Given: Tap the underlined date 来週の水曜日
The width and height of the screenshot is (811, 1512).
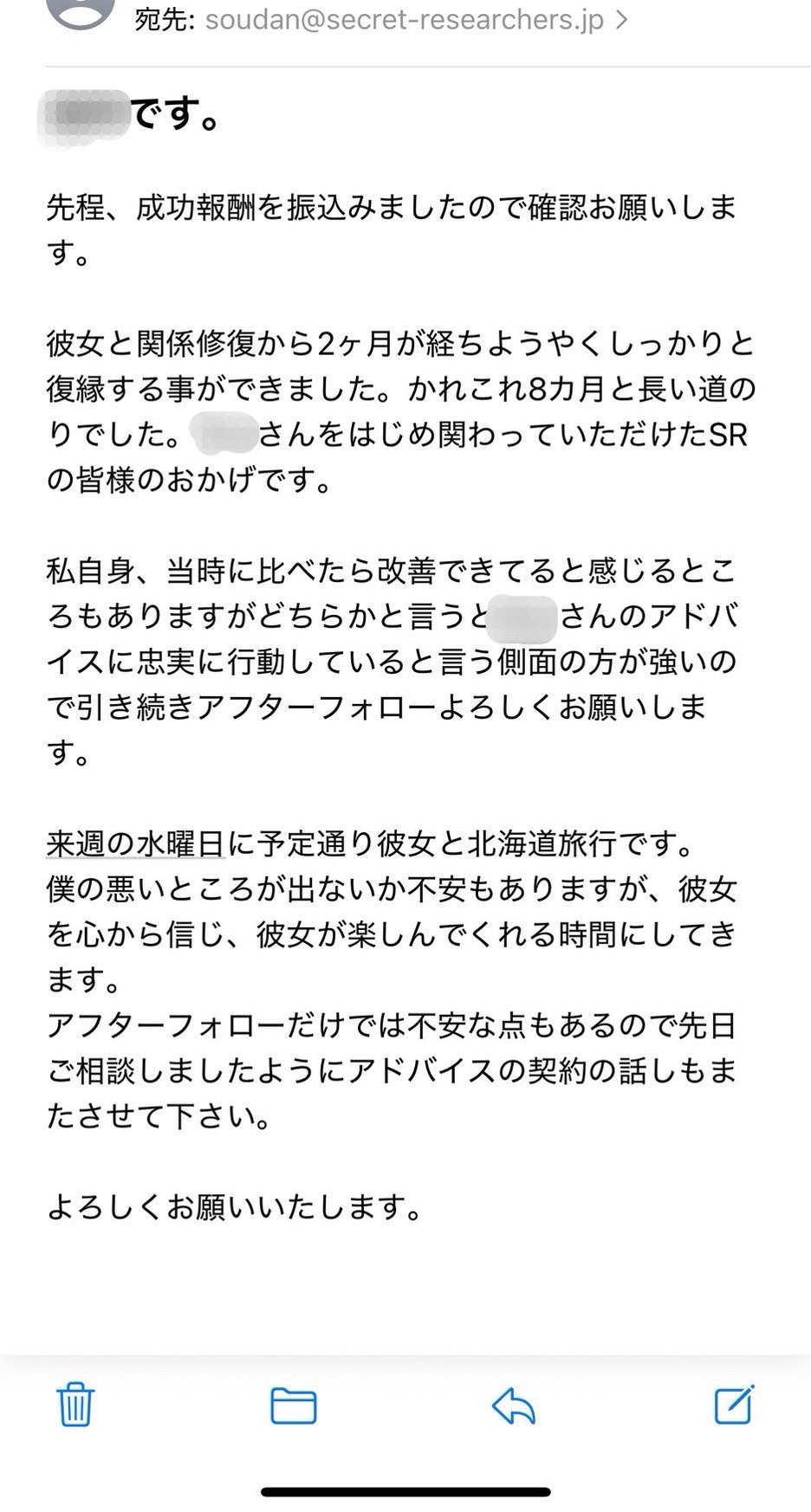Looking at the screenshot, I should coord(136,843).
